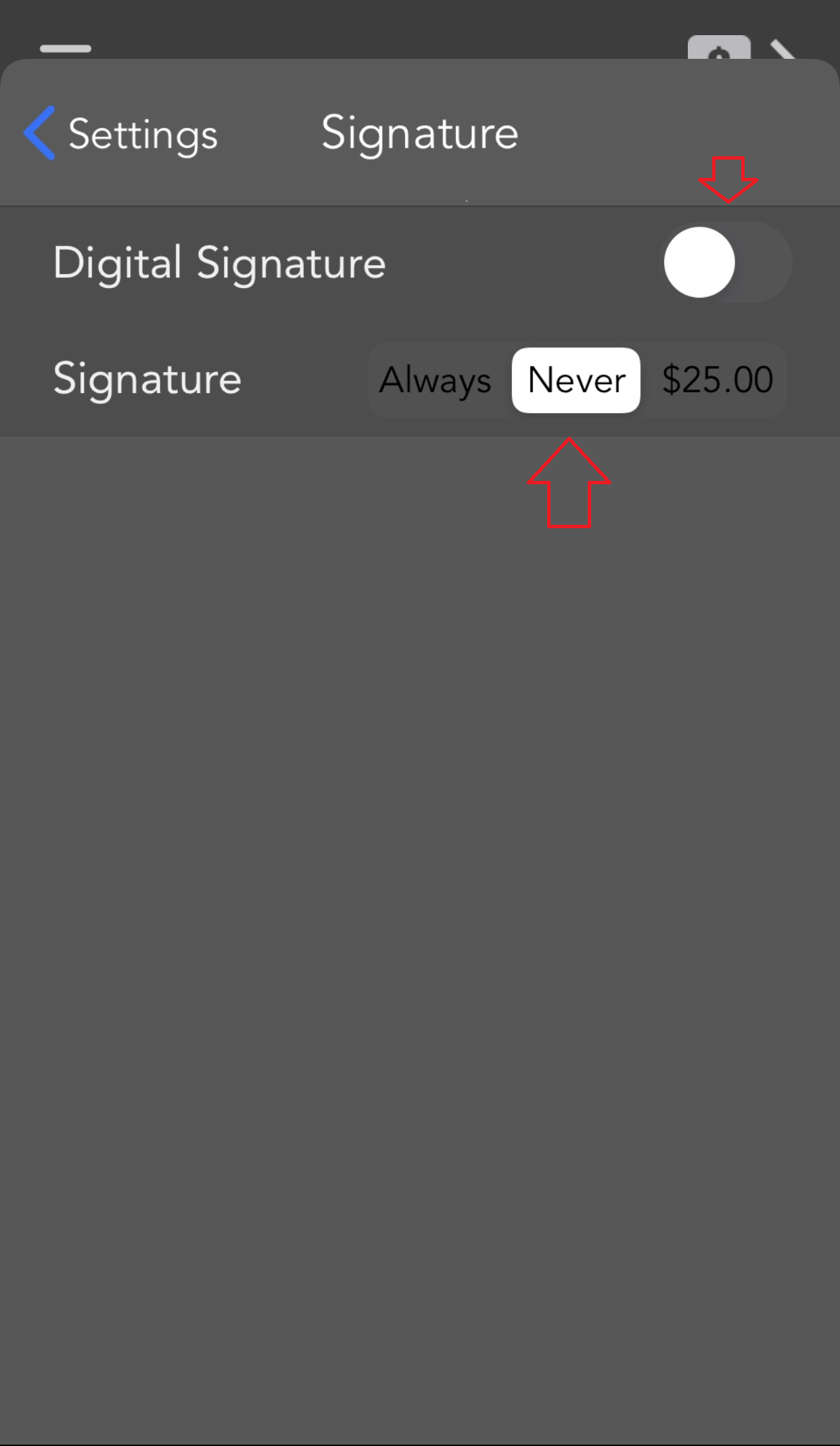Select the Always signature option

click(x=436, y=380)
